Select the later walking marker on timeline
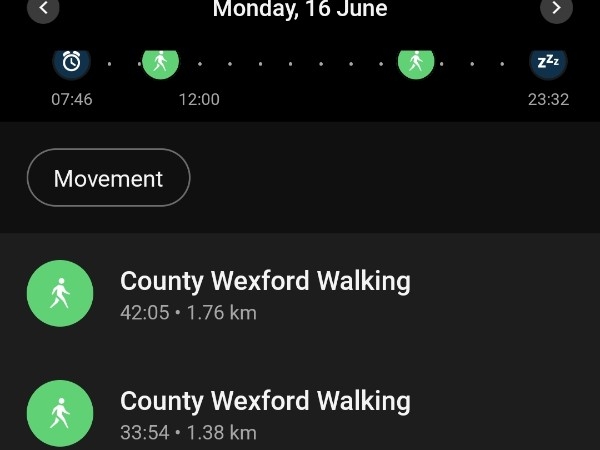The height and width of the screenshot is (450, 600). pyautogui.click(x=416, y=63)
